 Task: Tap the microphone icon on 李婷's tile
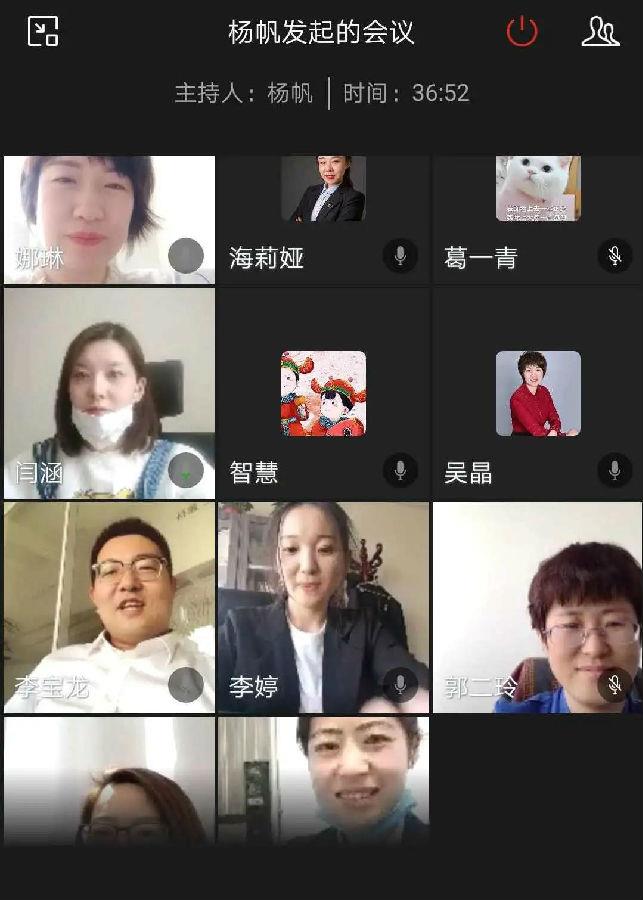400,684
